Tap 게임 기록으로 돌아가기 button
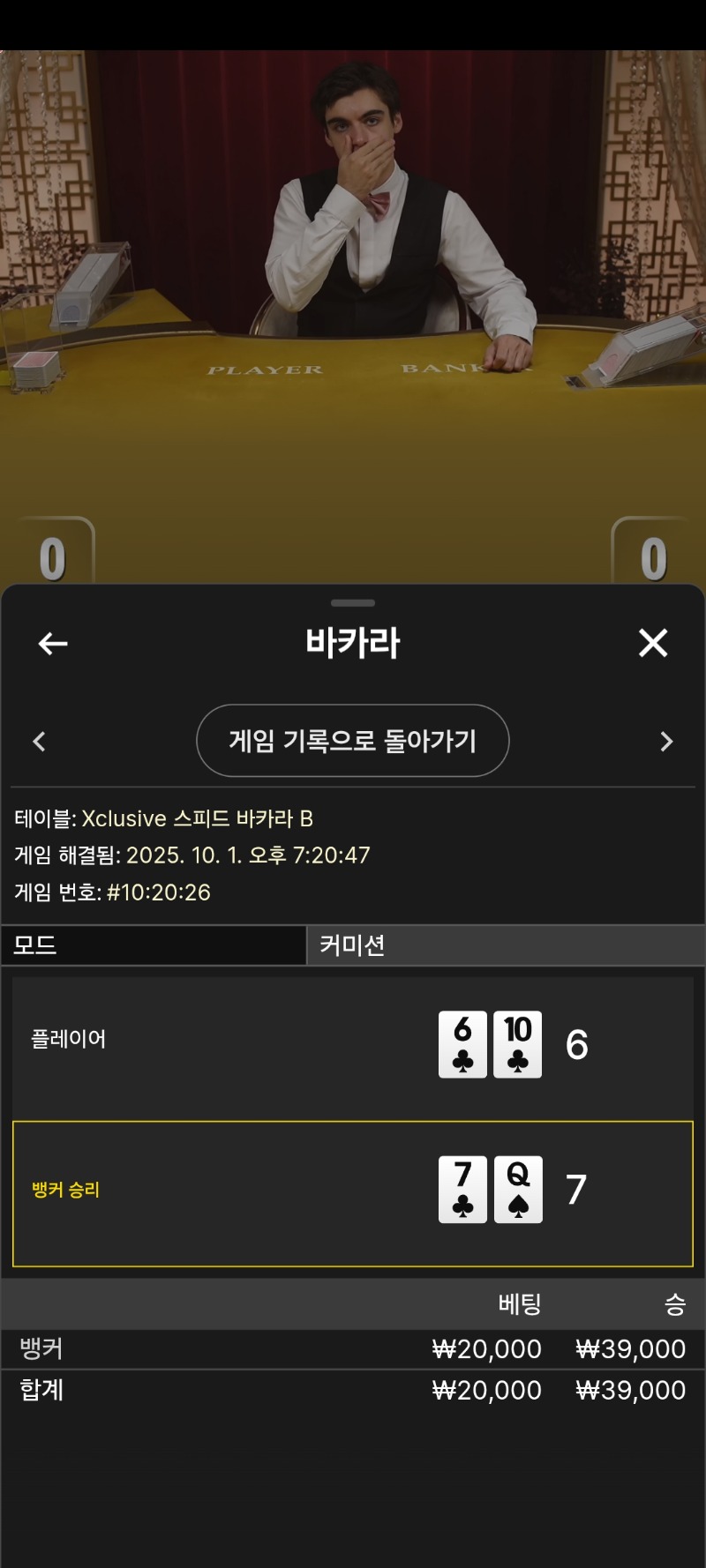This screenshot has width=706, height=1568. pyautogui.click(x=352, y=741)
